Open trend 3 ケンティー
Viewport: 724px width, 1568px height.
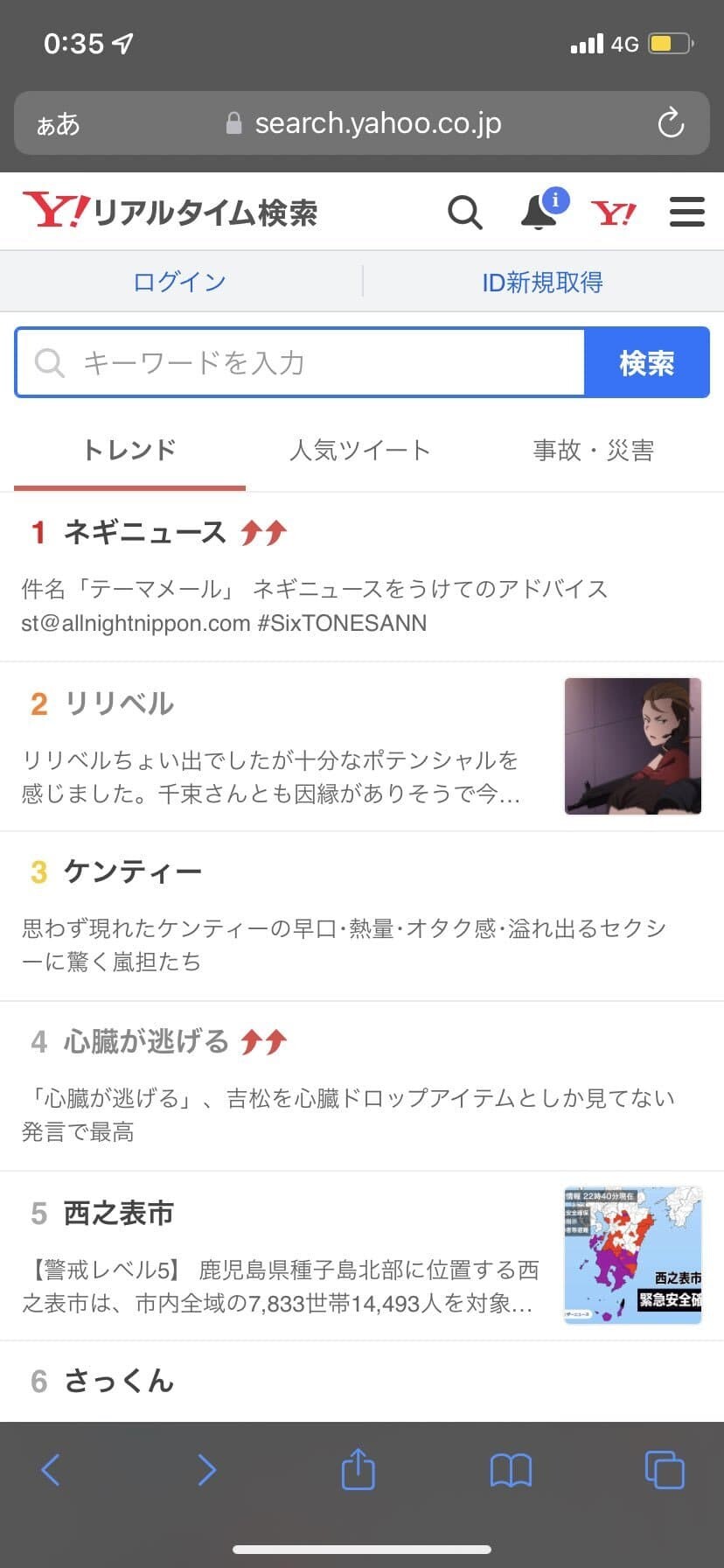[x=133, y=871]
